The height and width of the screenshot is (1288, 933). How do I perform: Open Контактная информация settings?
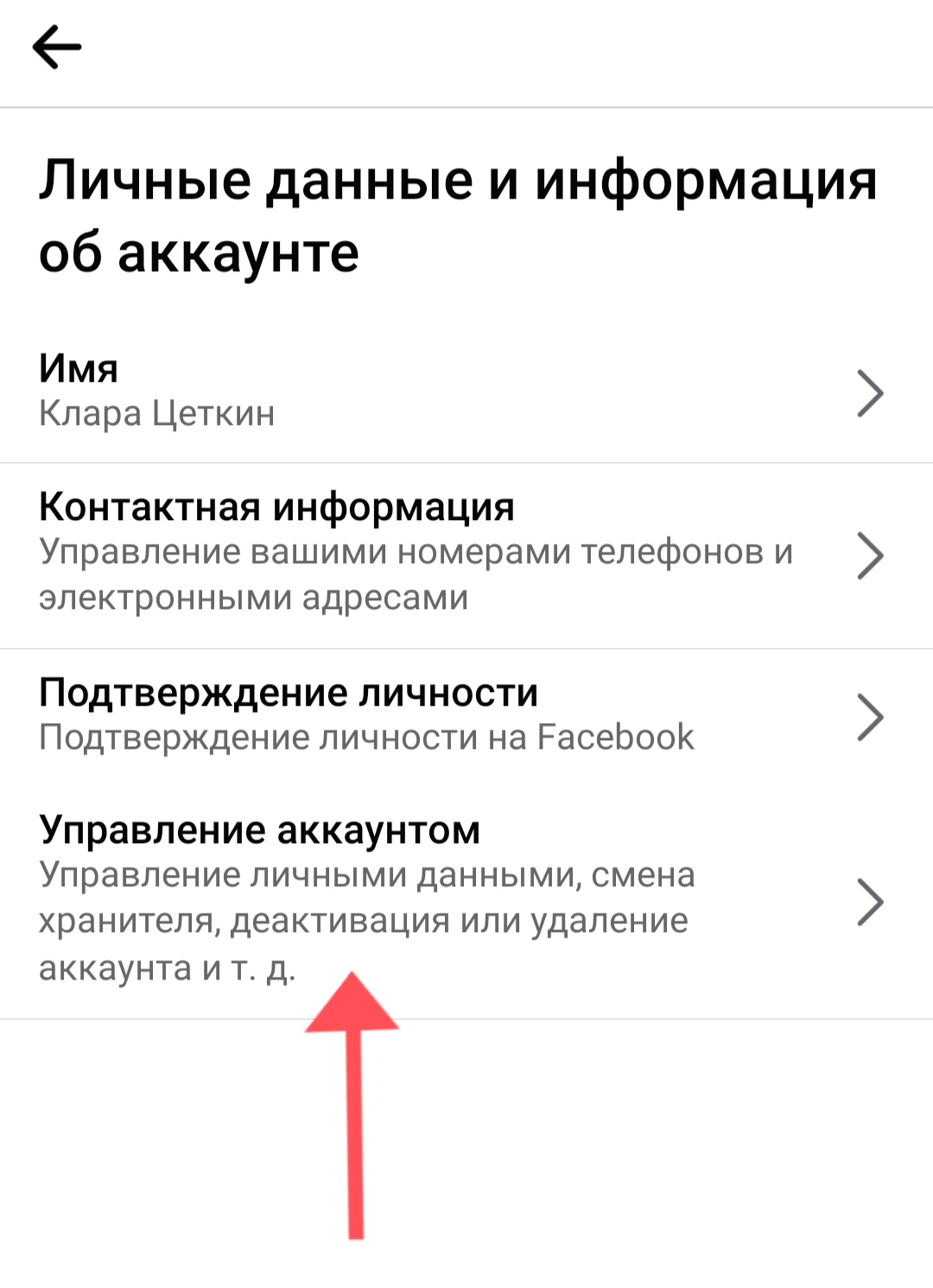(458, 554)
